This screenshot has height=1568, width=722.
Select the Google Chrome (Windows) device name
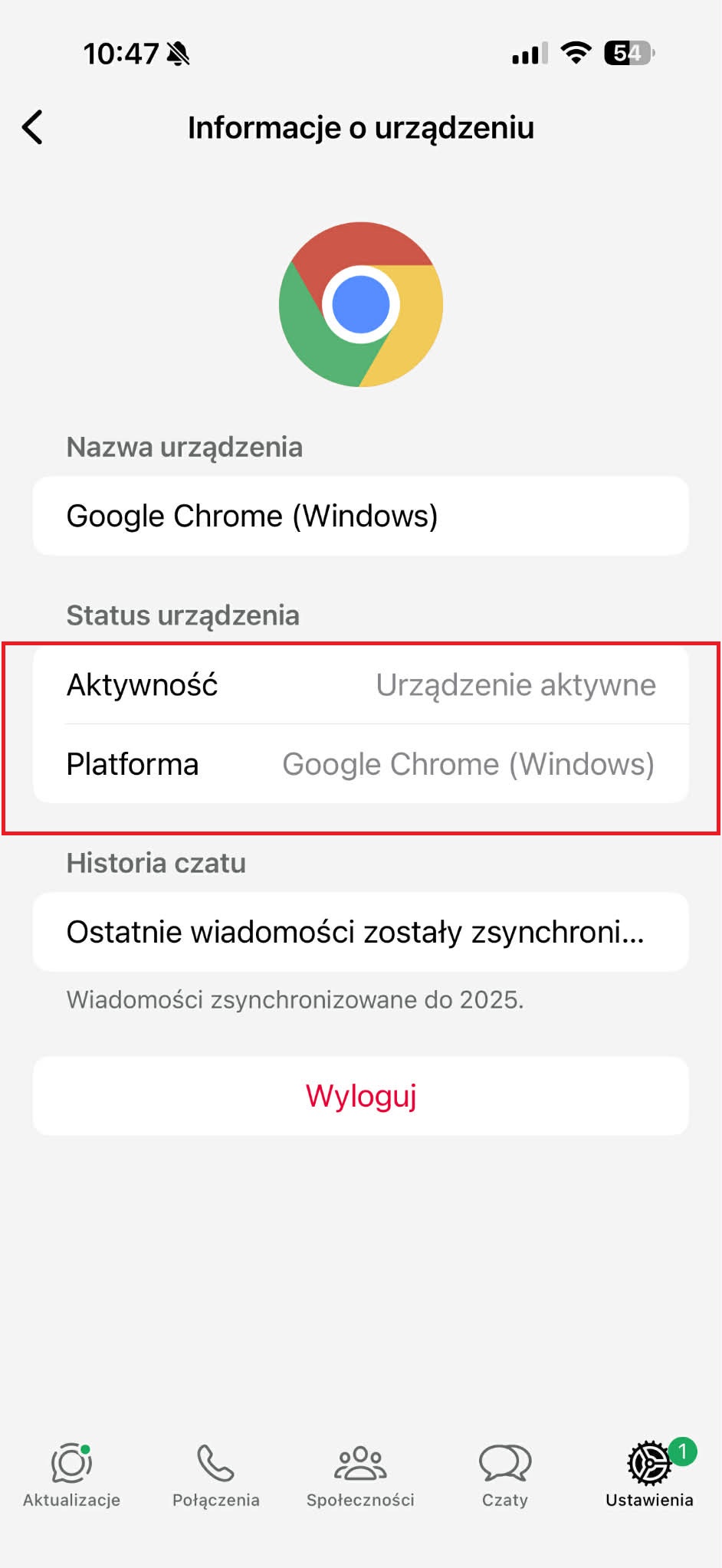pyautogui.click(x=360, y=515)
